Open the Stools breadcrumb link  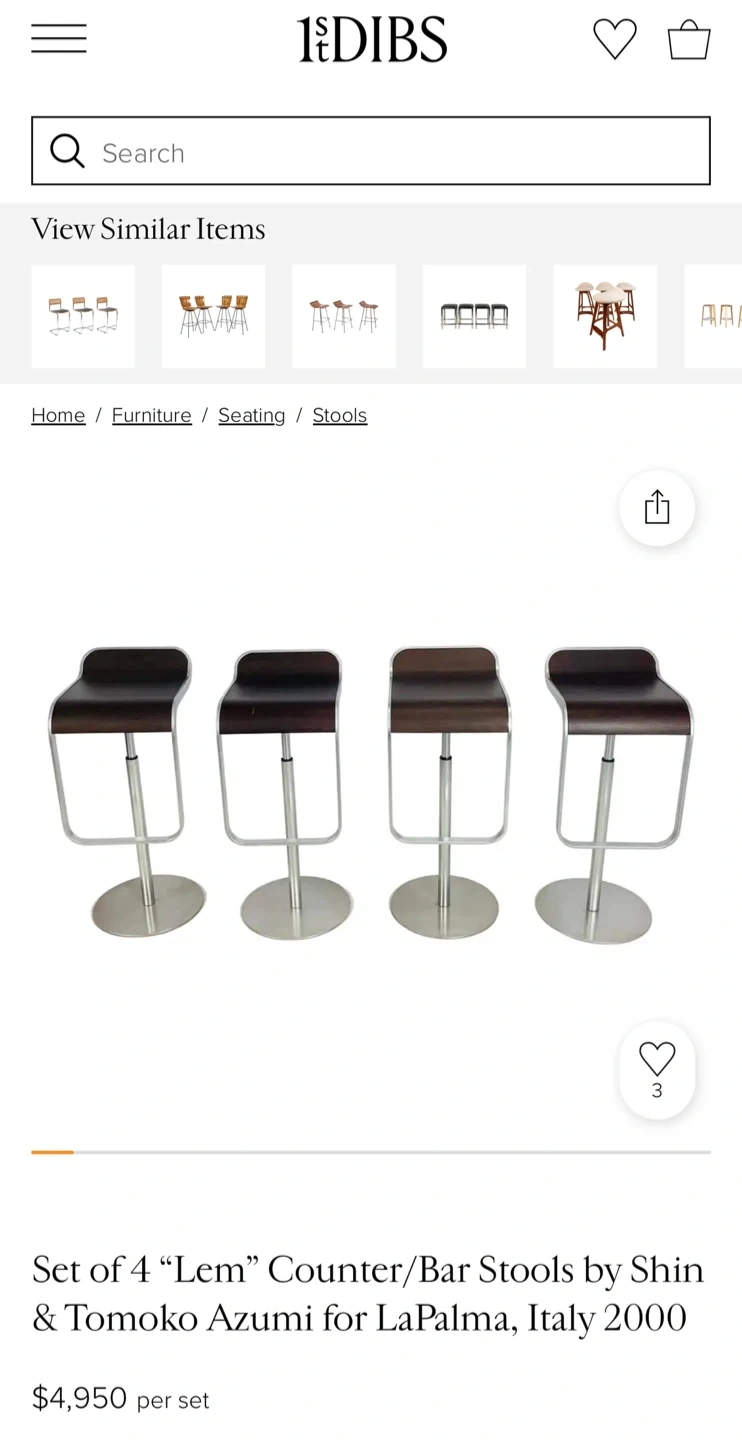tap(339, 415)
